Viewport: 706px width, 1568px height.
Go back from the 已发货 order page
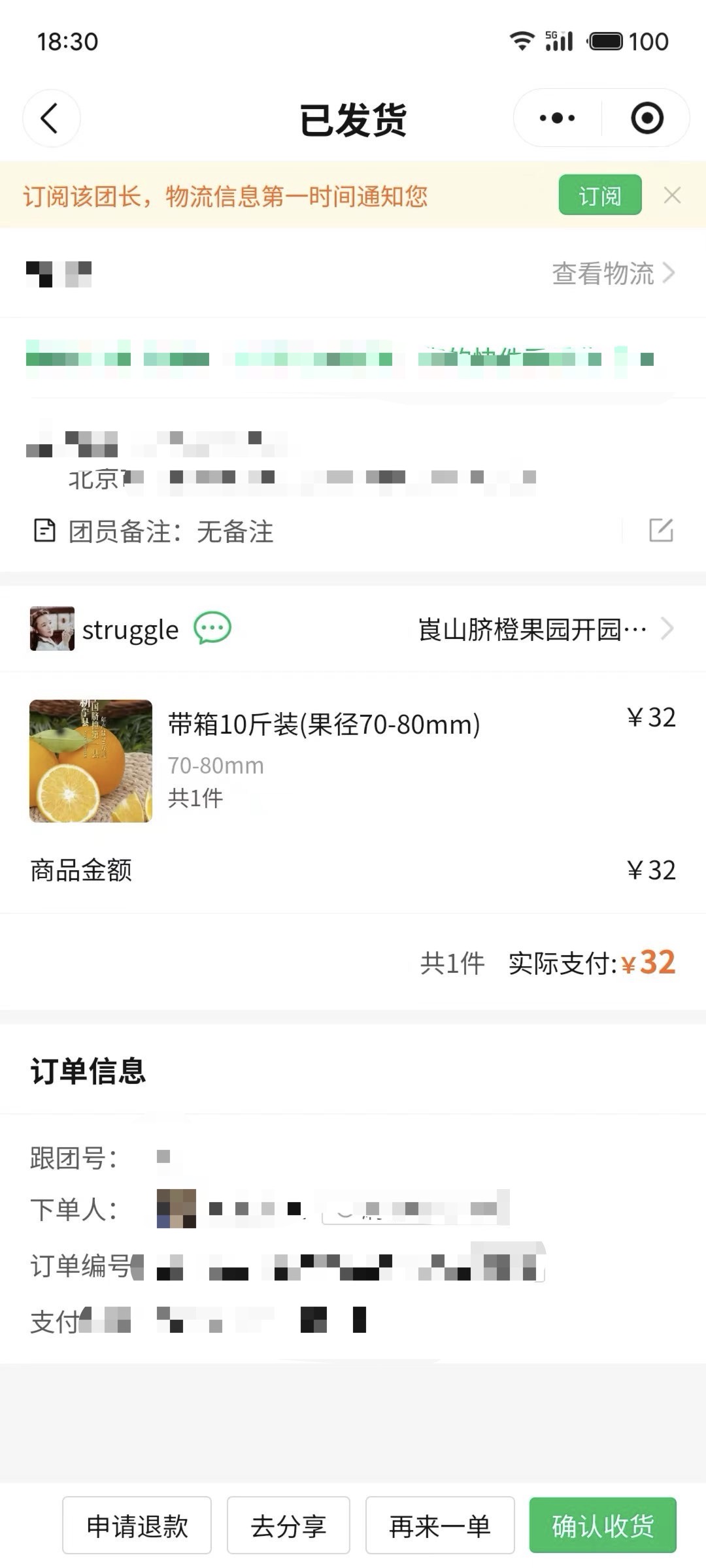(x=51, y=118)
